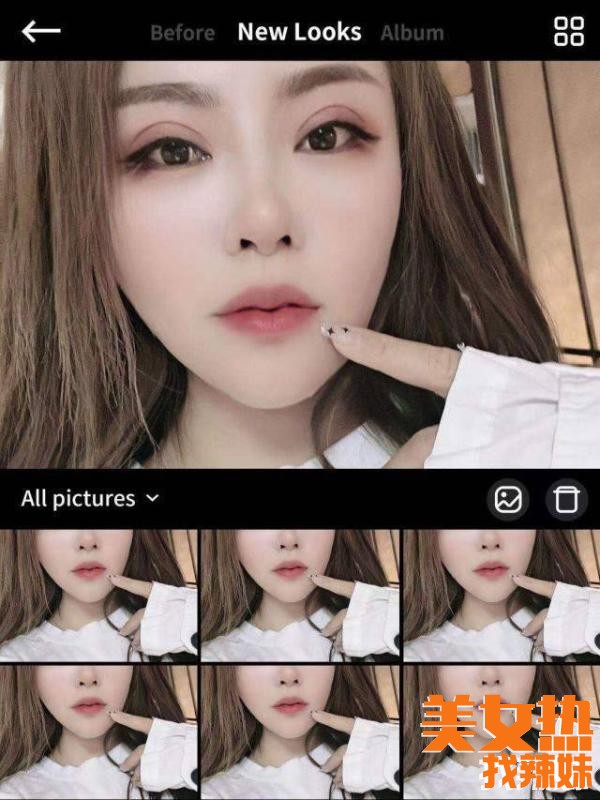Open the first thumbnail in the picture grid
This screenshot has height=800, width=600.
[x=98, y=594]
